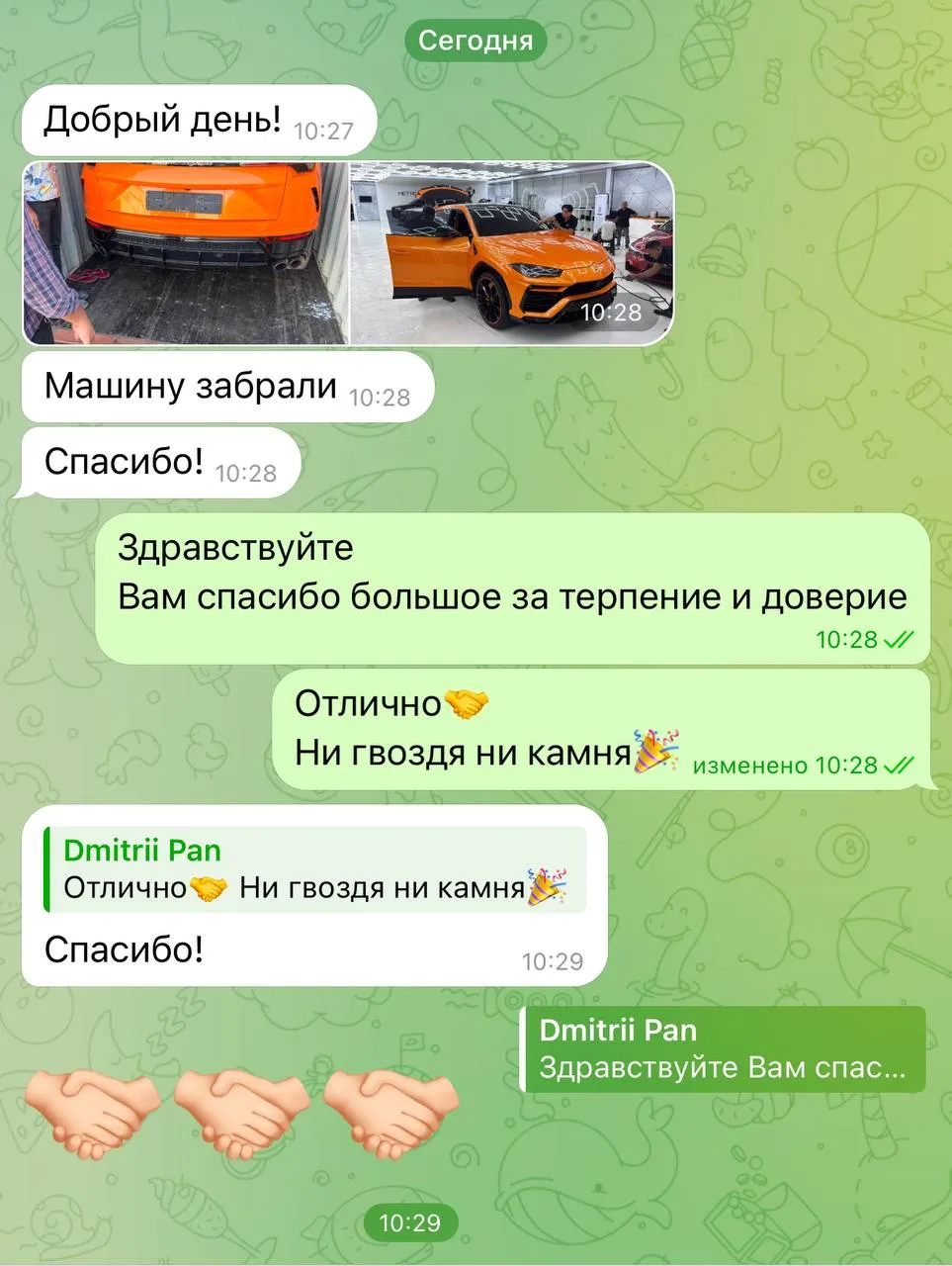
Task: Jump to quoted message "Здравствуйте Вам спас..."
Action: (723, 1049)
